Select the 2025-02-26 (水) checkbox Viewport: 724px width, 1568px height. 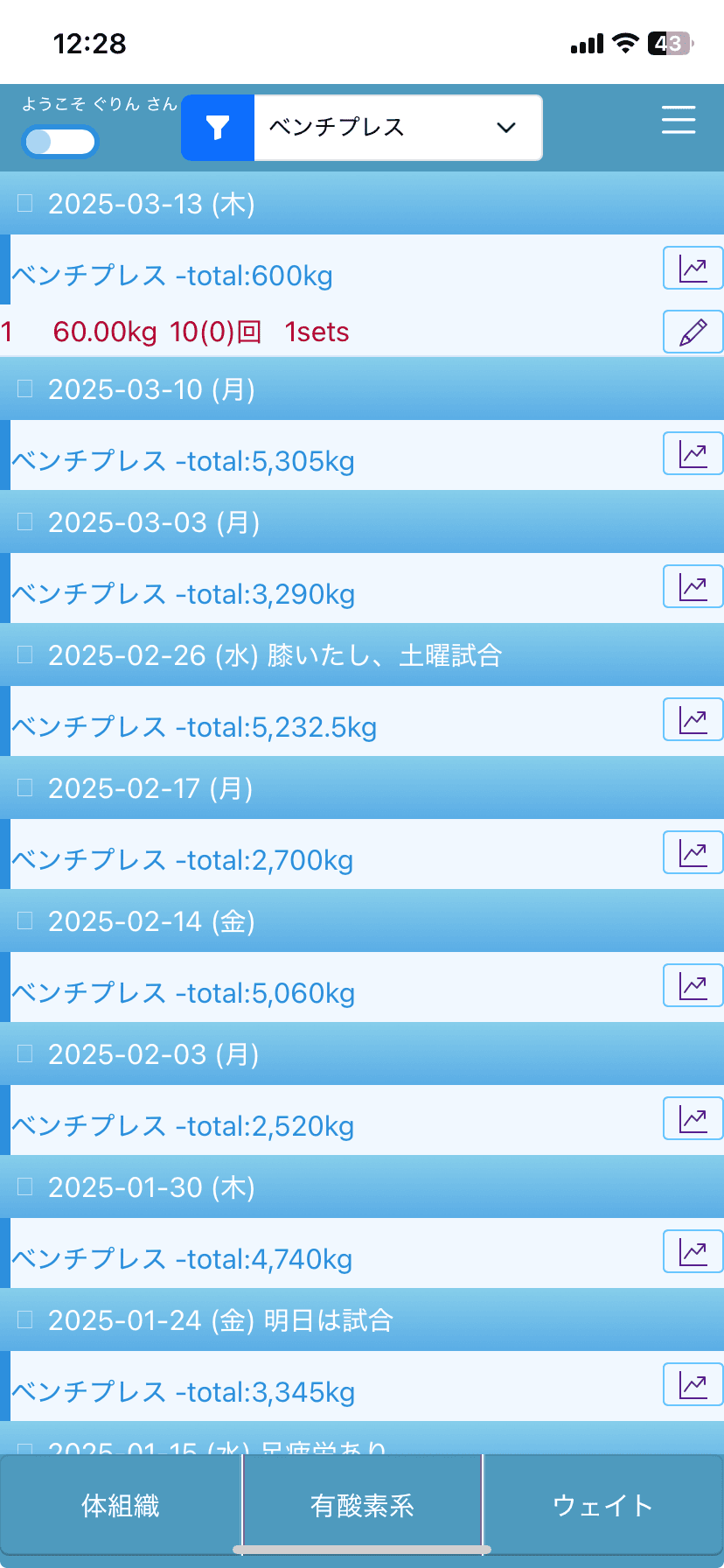25,654
